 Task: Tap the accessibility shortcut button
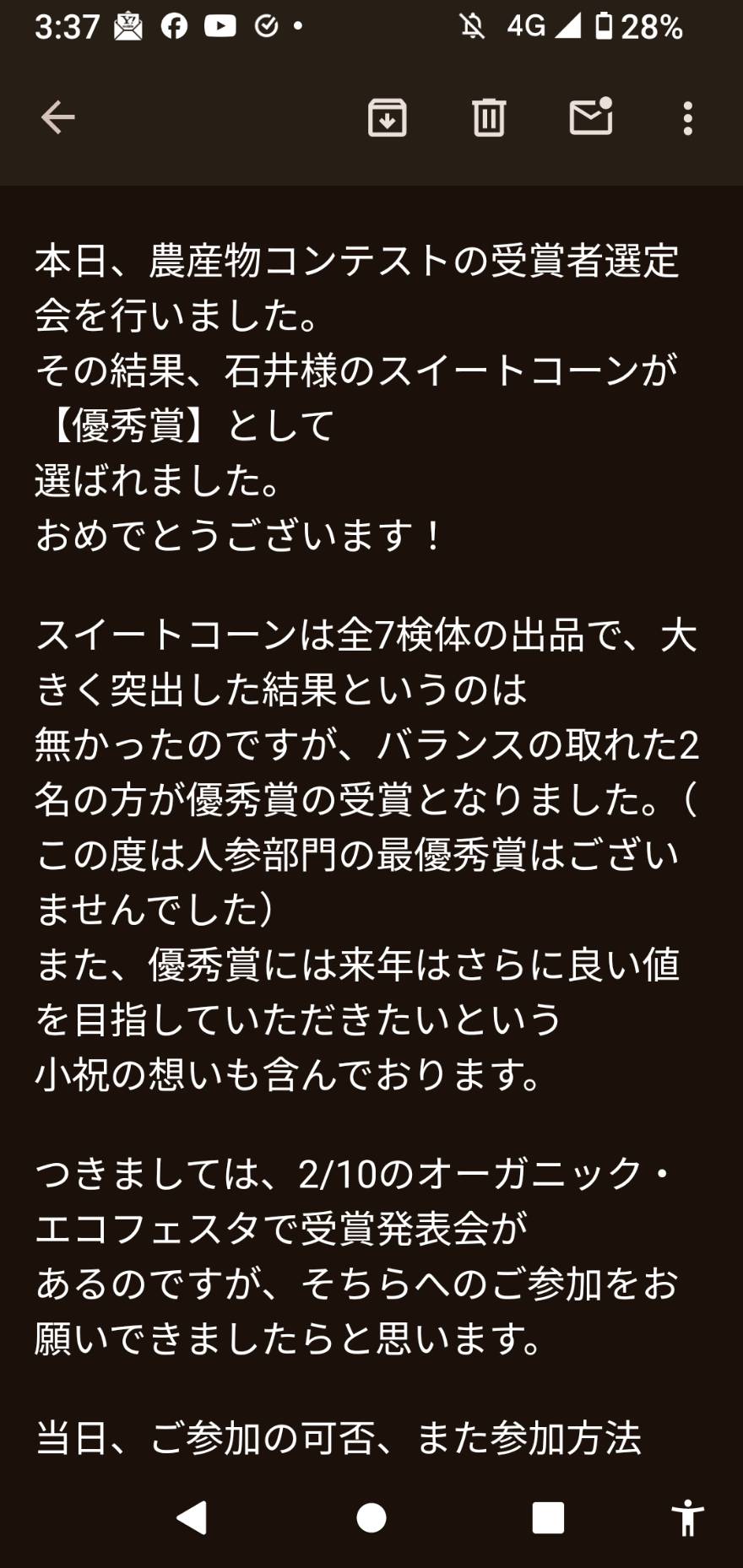(688, 1517)
